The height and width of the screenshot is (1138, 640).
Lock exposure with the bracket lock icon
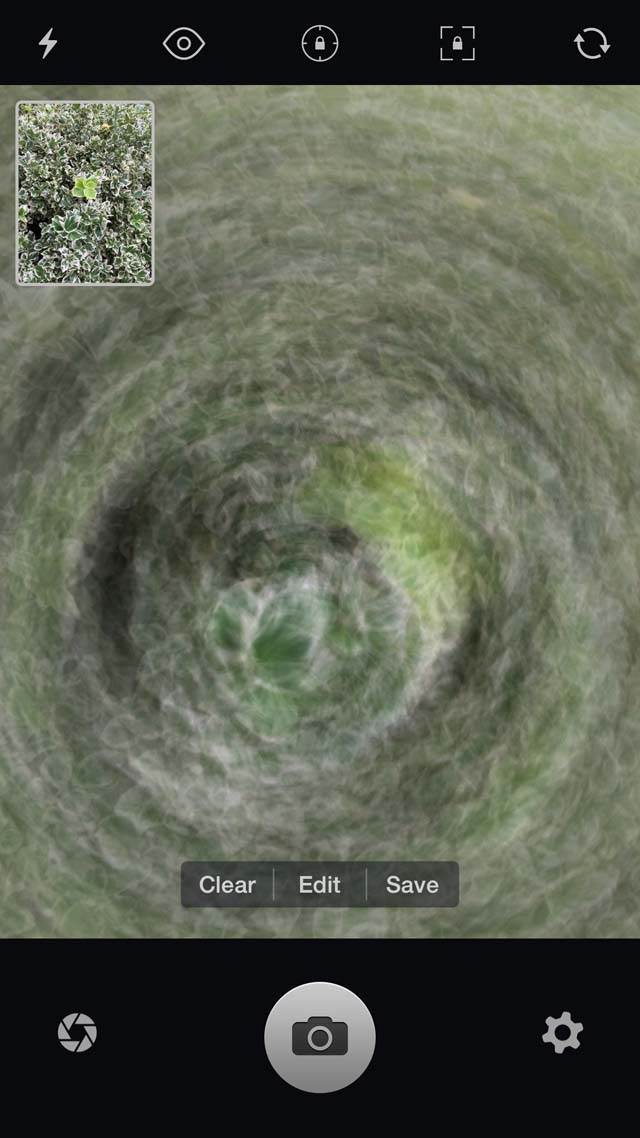(x=457, y=44)
